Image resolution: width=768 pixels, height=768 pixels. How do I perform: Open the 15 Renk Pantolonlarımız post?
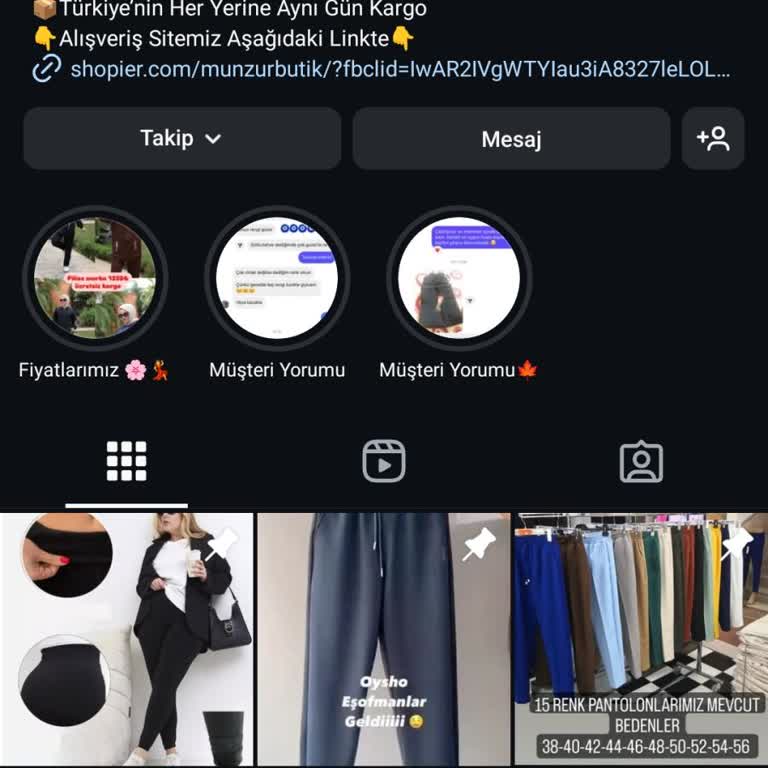tap(641, 640)
